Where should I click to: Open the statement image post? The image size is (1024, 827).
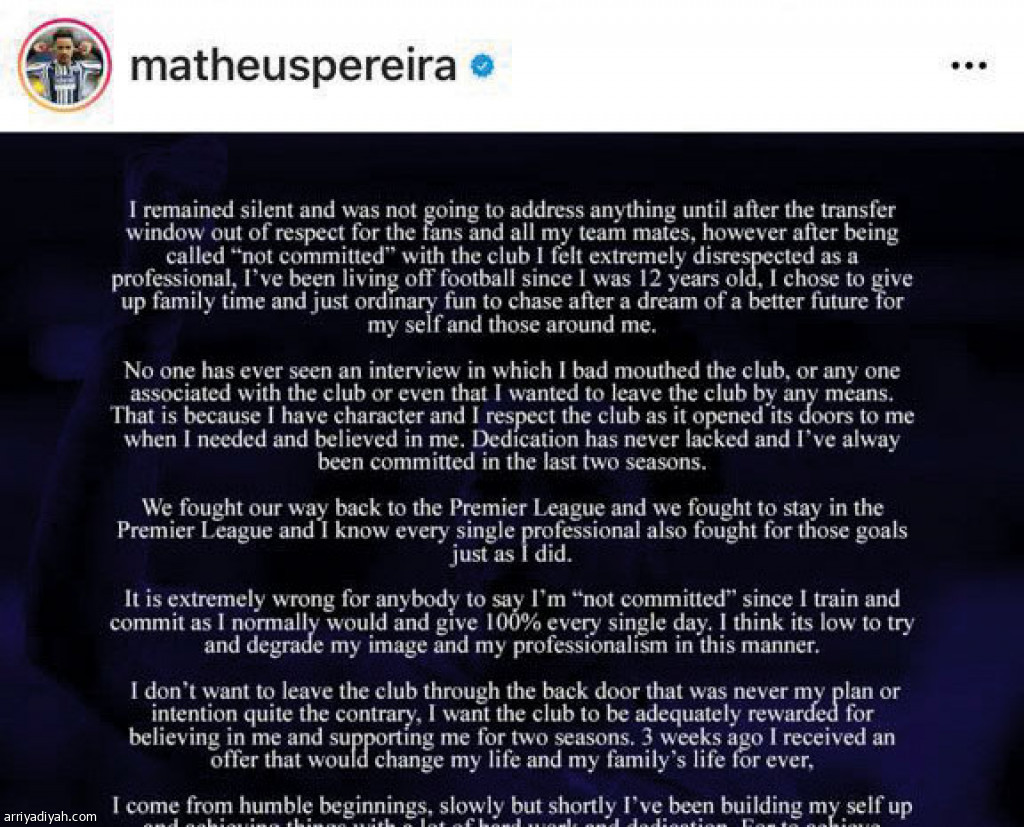(512, 480)
